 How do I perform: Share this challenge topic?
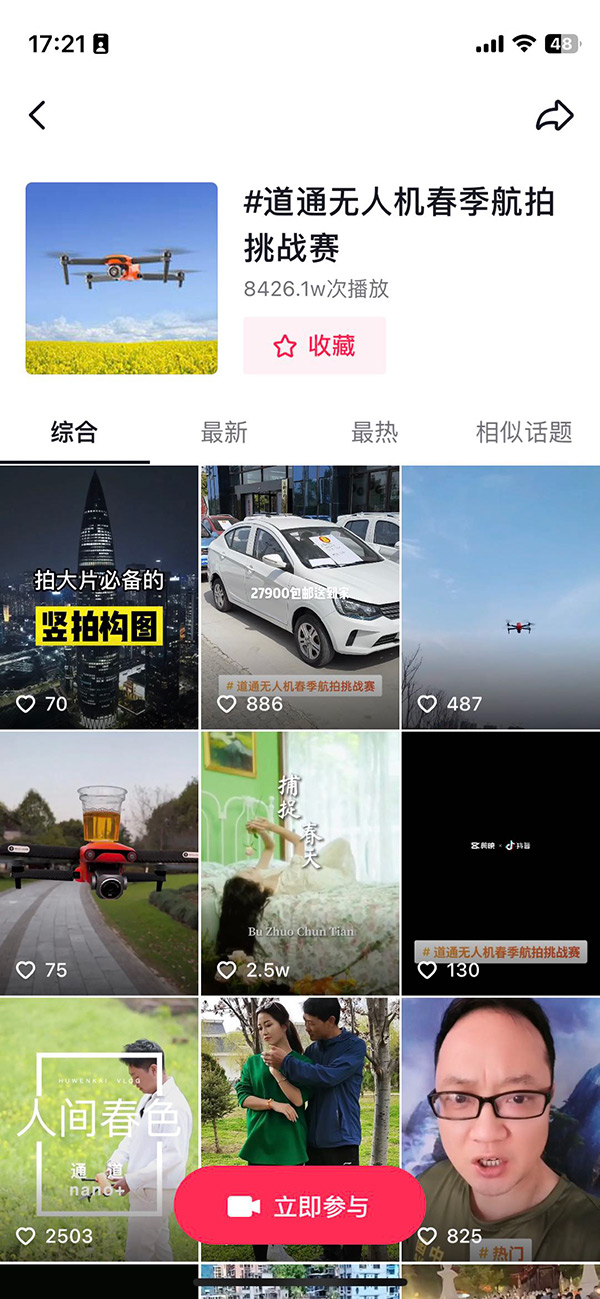point(554,116)
